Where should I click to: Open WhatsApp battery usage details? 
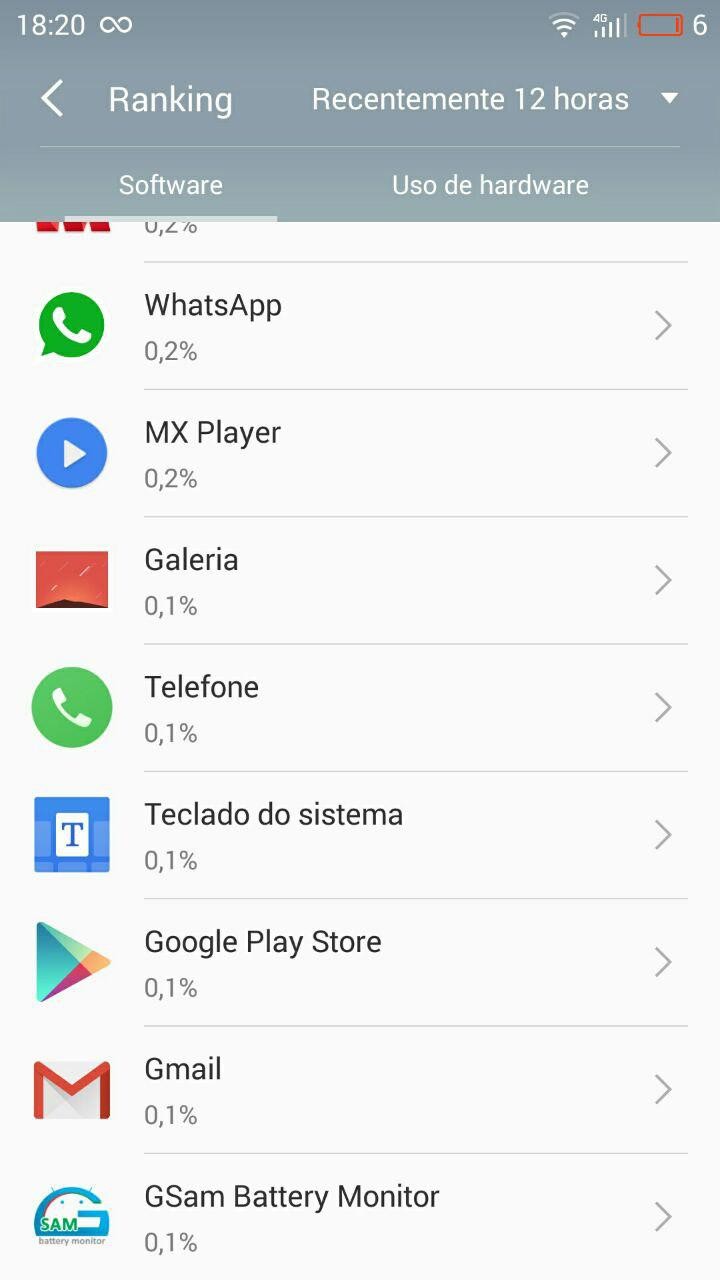coord(360,326)
